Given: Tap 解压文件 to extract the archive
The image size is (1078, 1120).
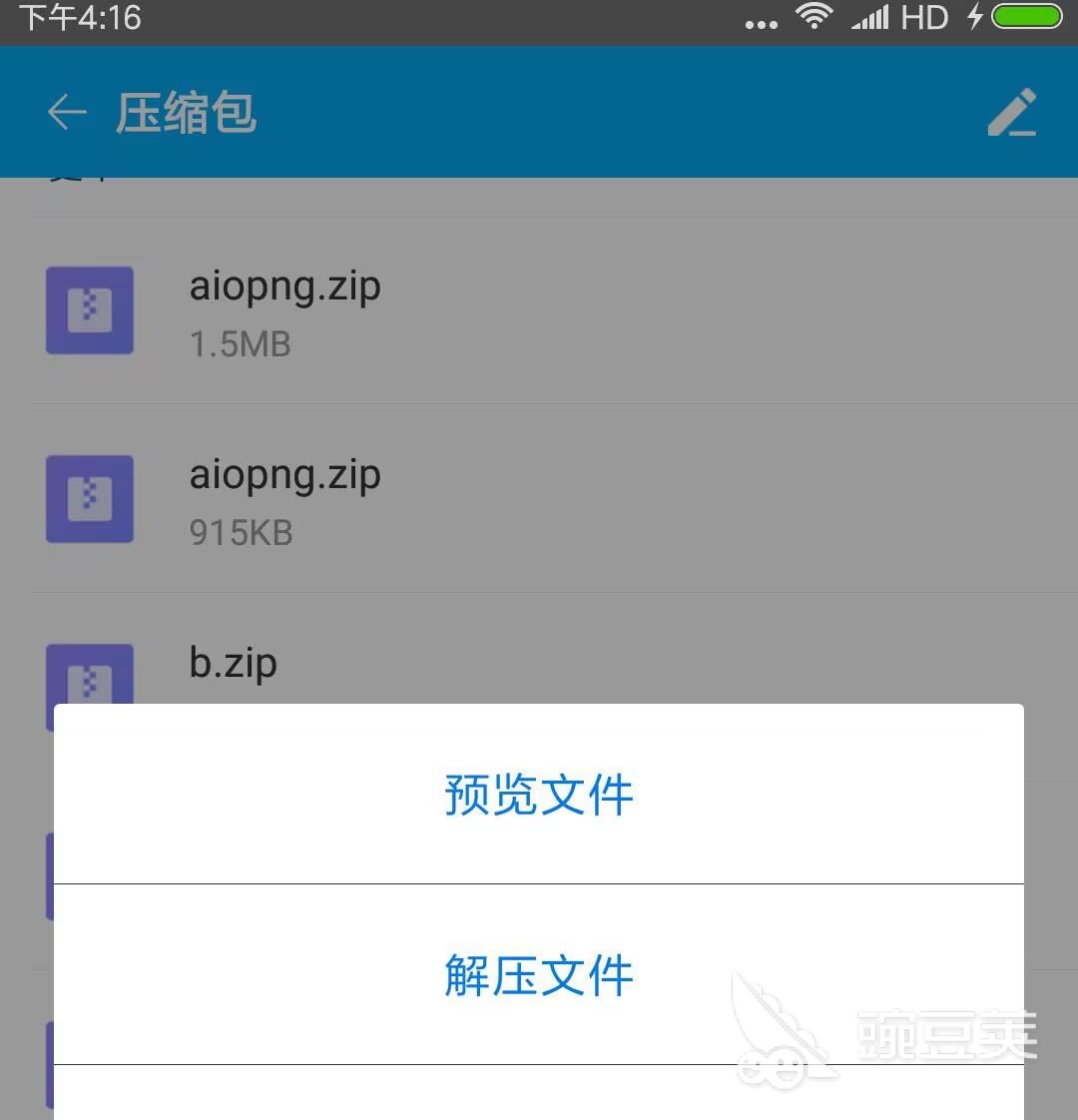Looking at the screenshot, I should 538,977.
